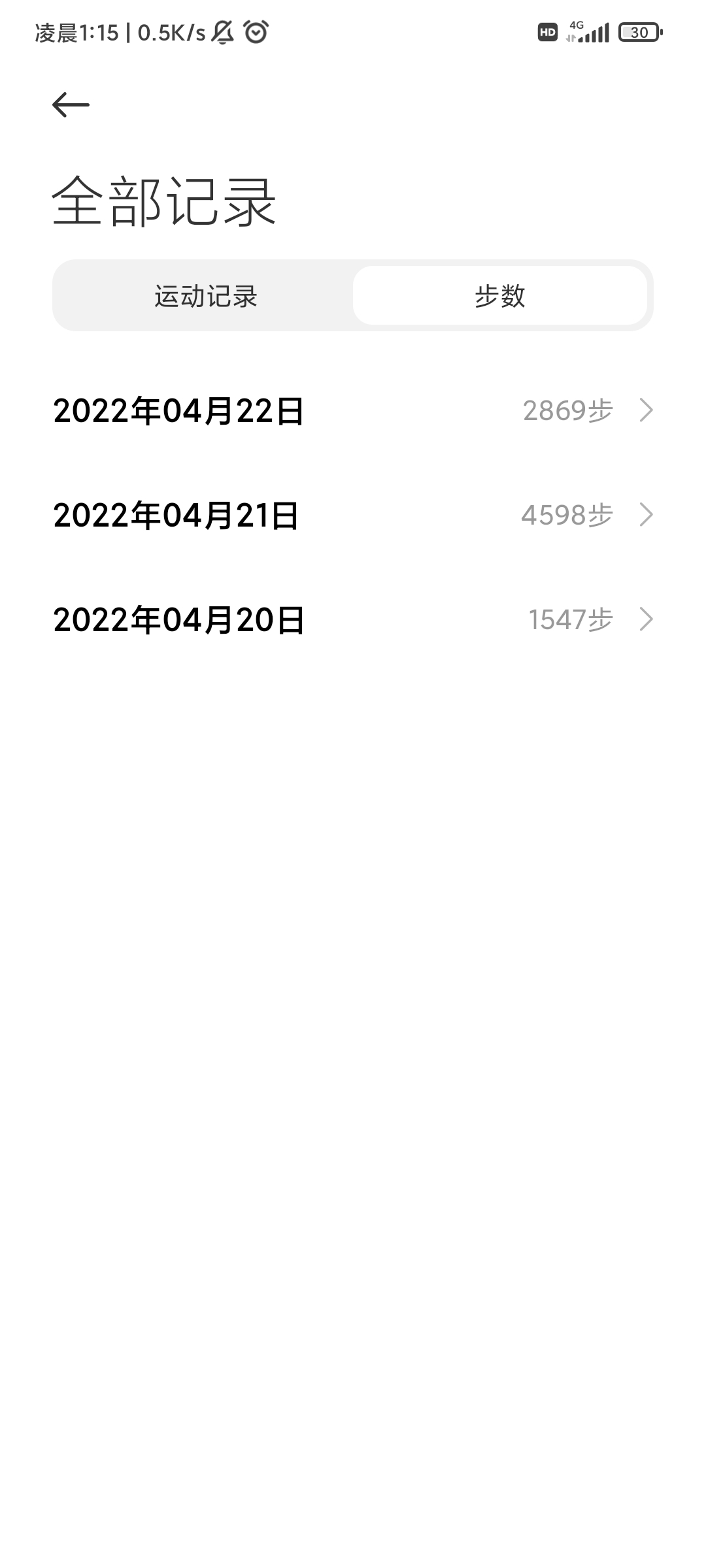
Task: View the 2022年04月20日 entry with 1547步
Action: click(x=353, y=619)
